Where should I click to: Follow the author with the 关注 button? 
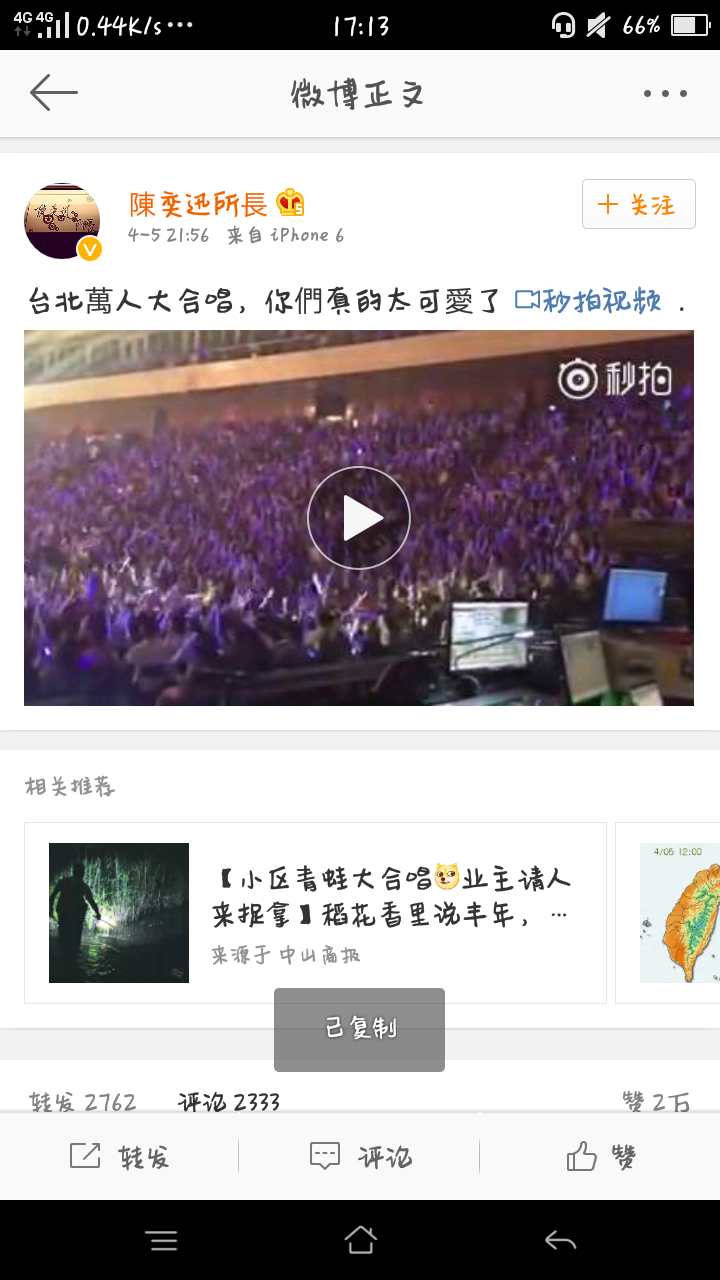tap(638, 205)
